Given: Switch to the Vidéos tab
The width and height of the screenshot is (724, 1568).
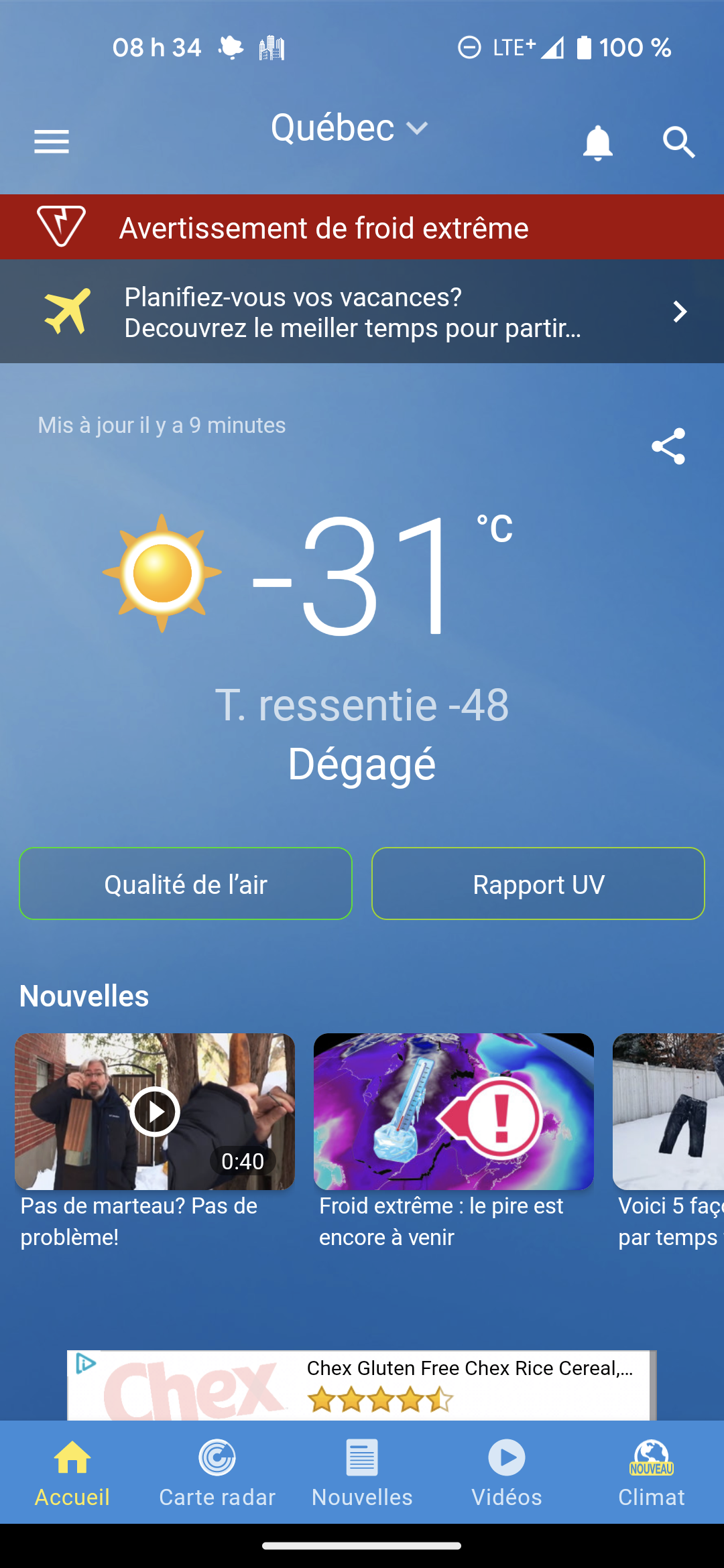Looking at the screenshot, I should coord(507,1473).
